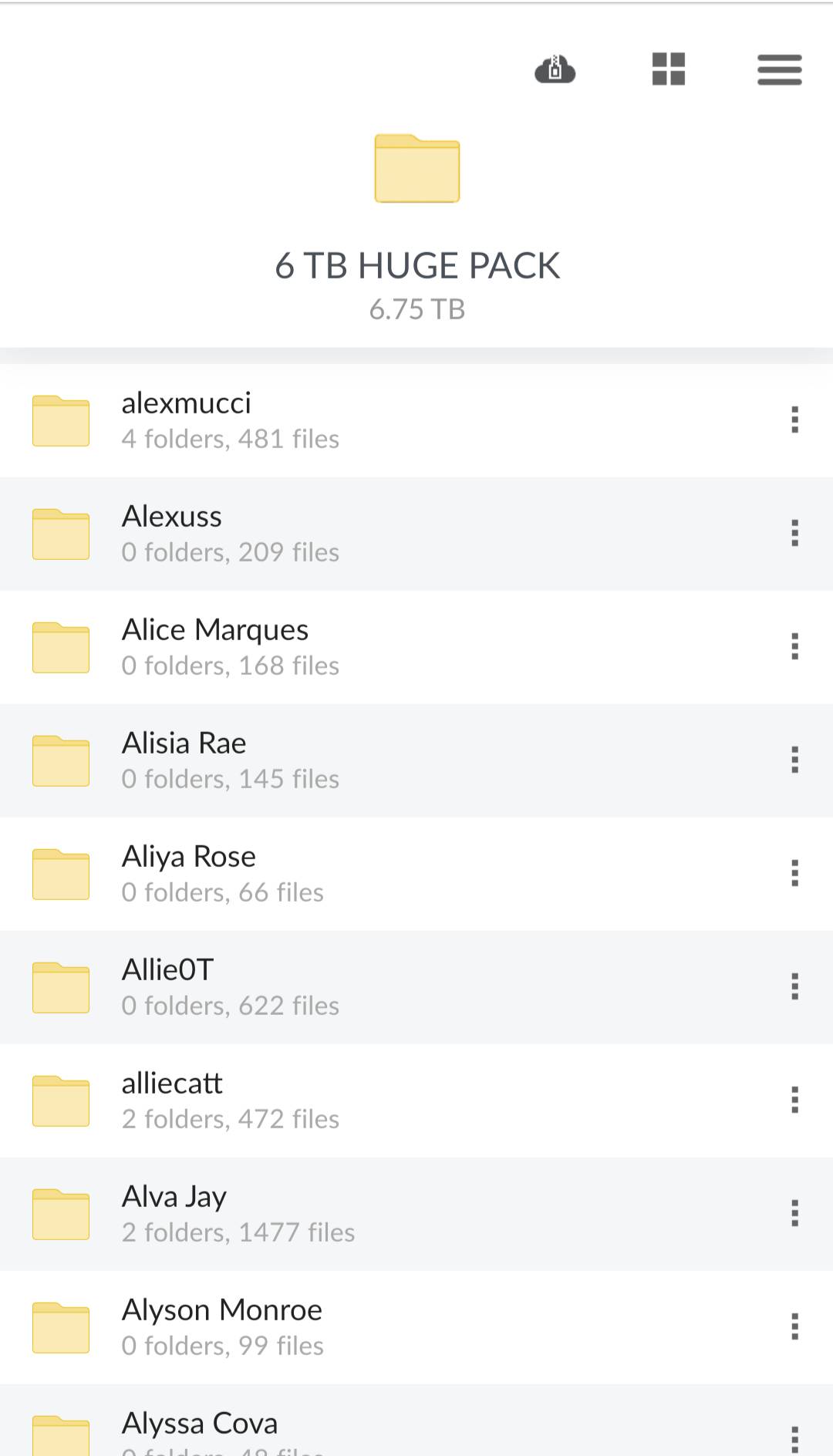Tap the three-dot menu for Alice Marques

794,647
